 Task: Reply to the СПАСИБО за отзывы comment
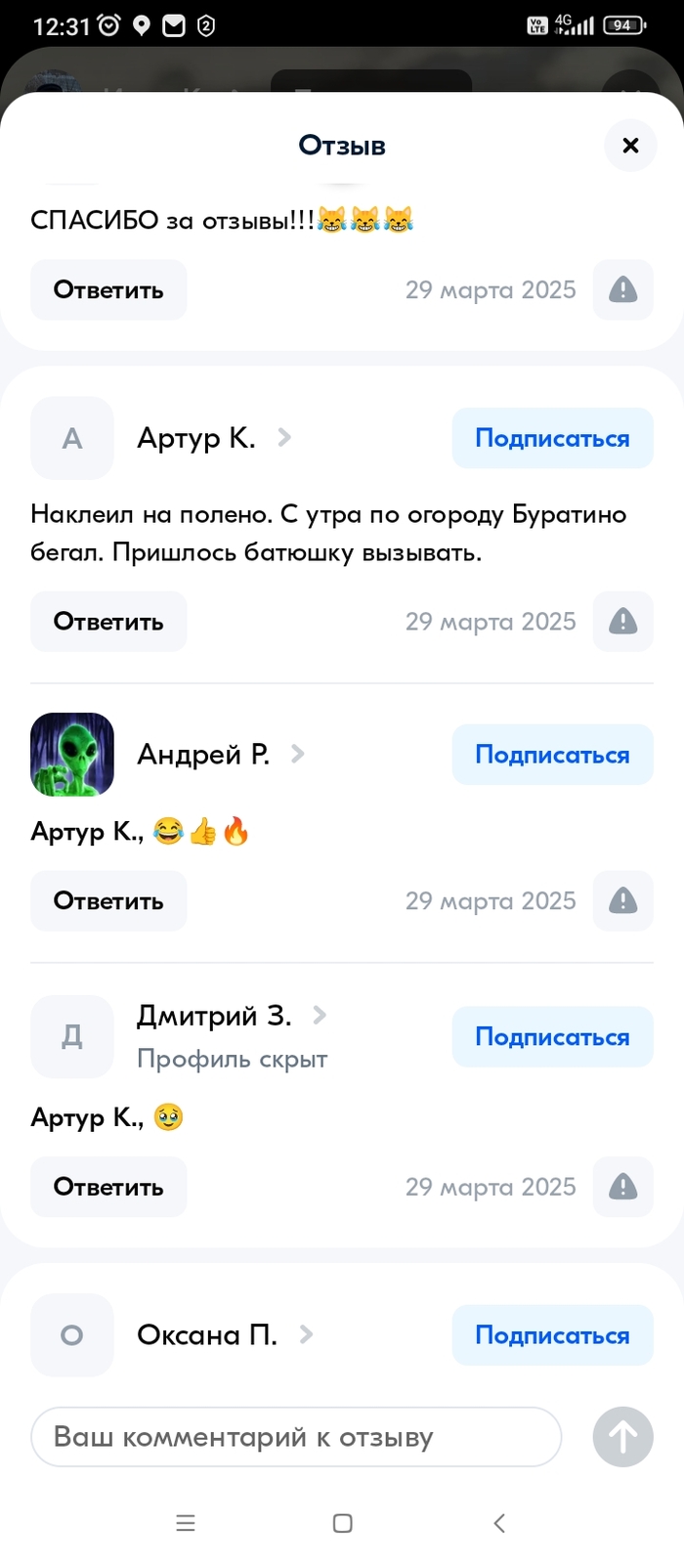click(x=108, y=290)
